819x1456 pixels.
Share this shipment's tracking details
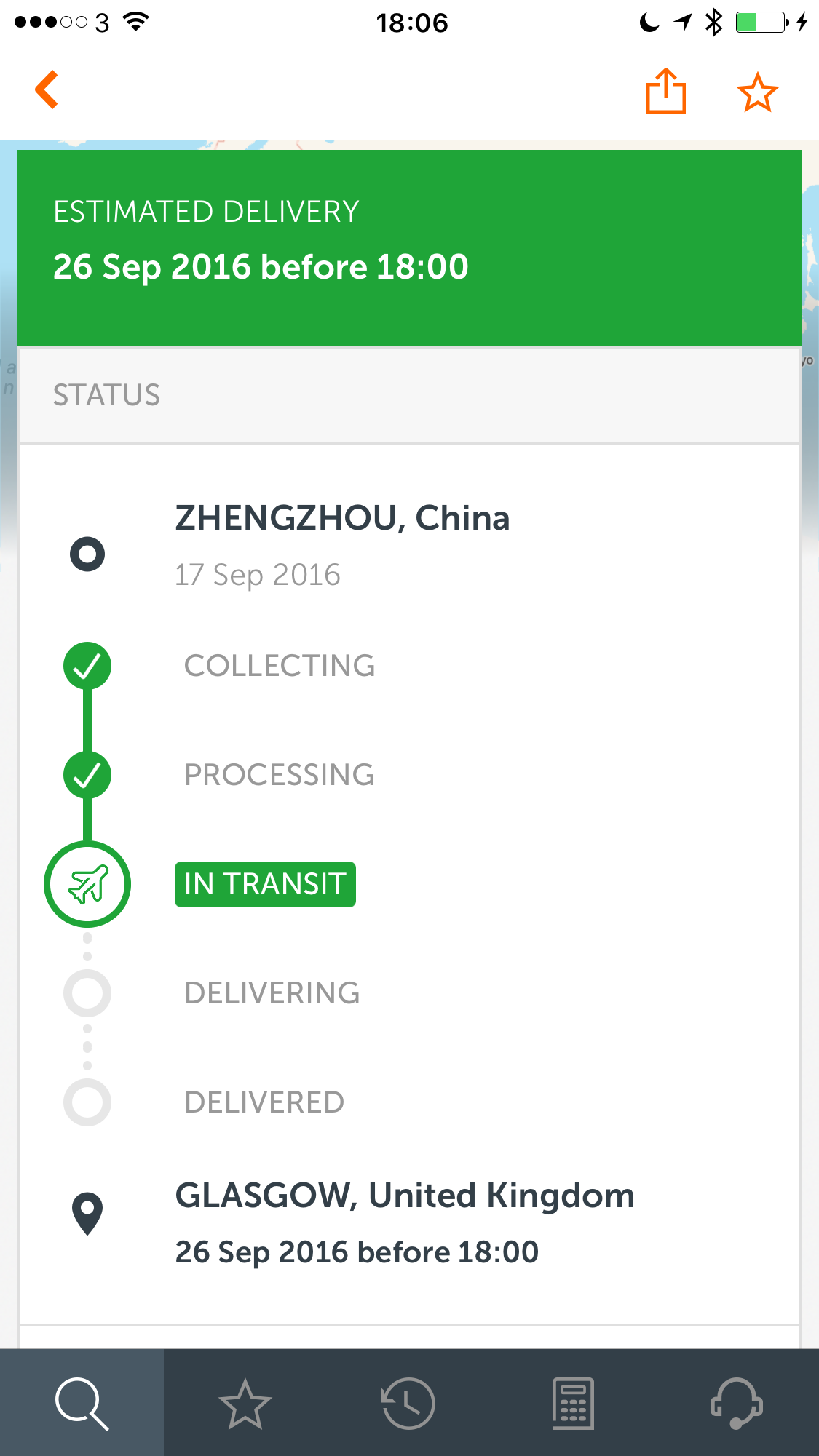(x=666, y=91)
